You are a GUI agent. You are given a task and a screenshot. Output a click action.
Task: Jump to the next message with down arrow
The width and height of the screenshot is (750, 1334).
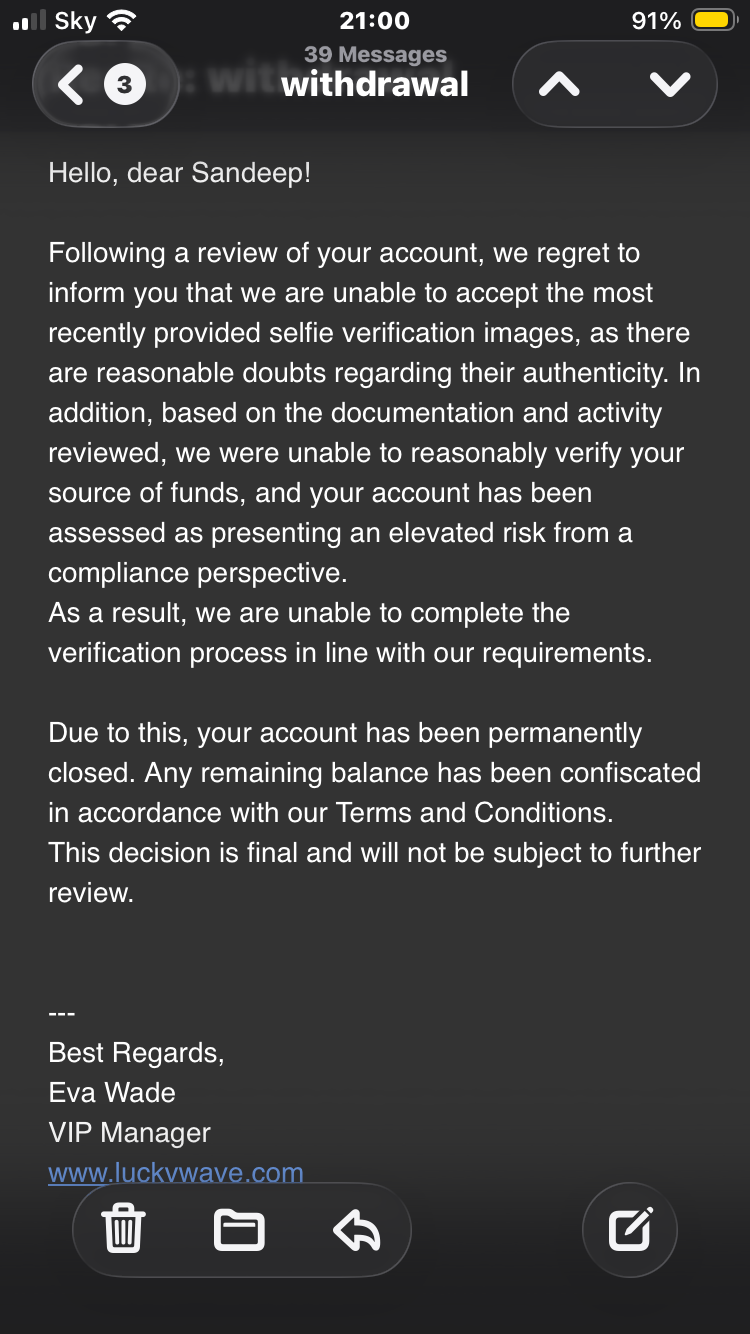[670, 85]
